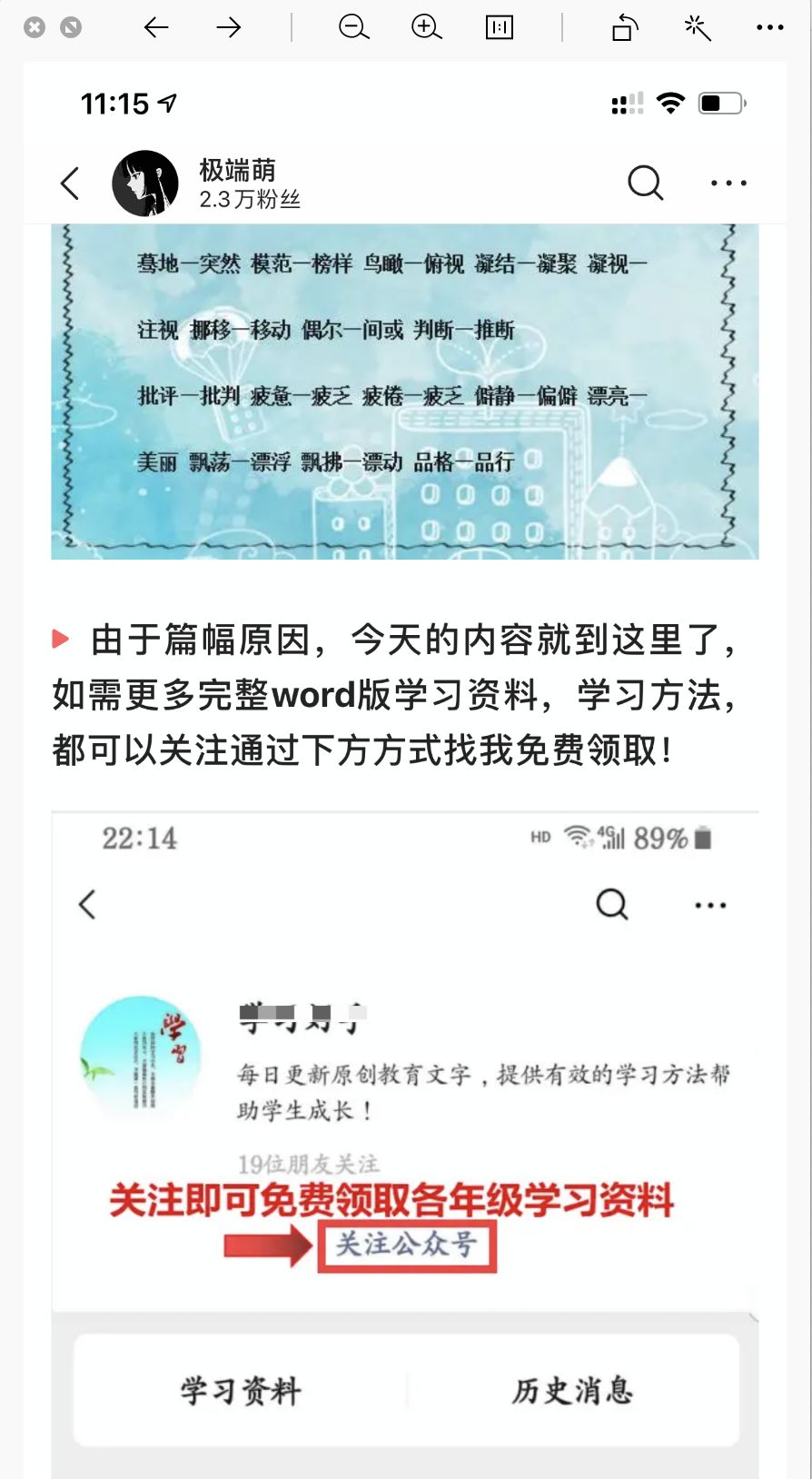Screen dimensions: 812x1479
Task: Rotate the image
Action: 625,27
